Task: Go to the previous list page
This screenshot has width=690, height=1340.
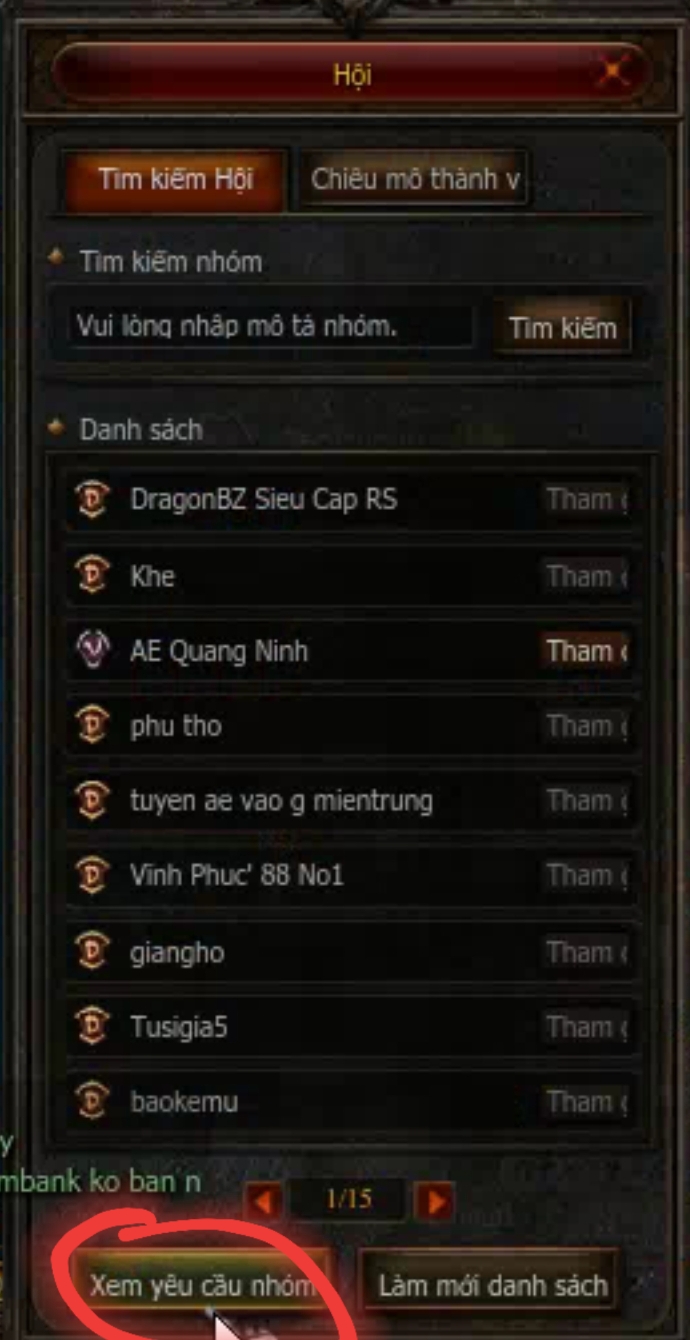Action: pos(264,1200)
